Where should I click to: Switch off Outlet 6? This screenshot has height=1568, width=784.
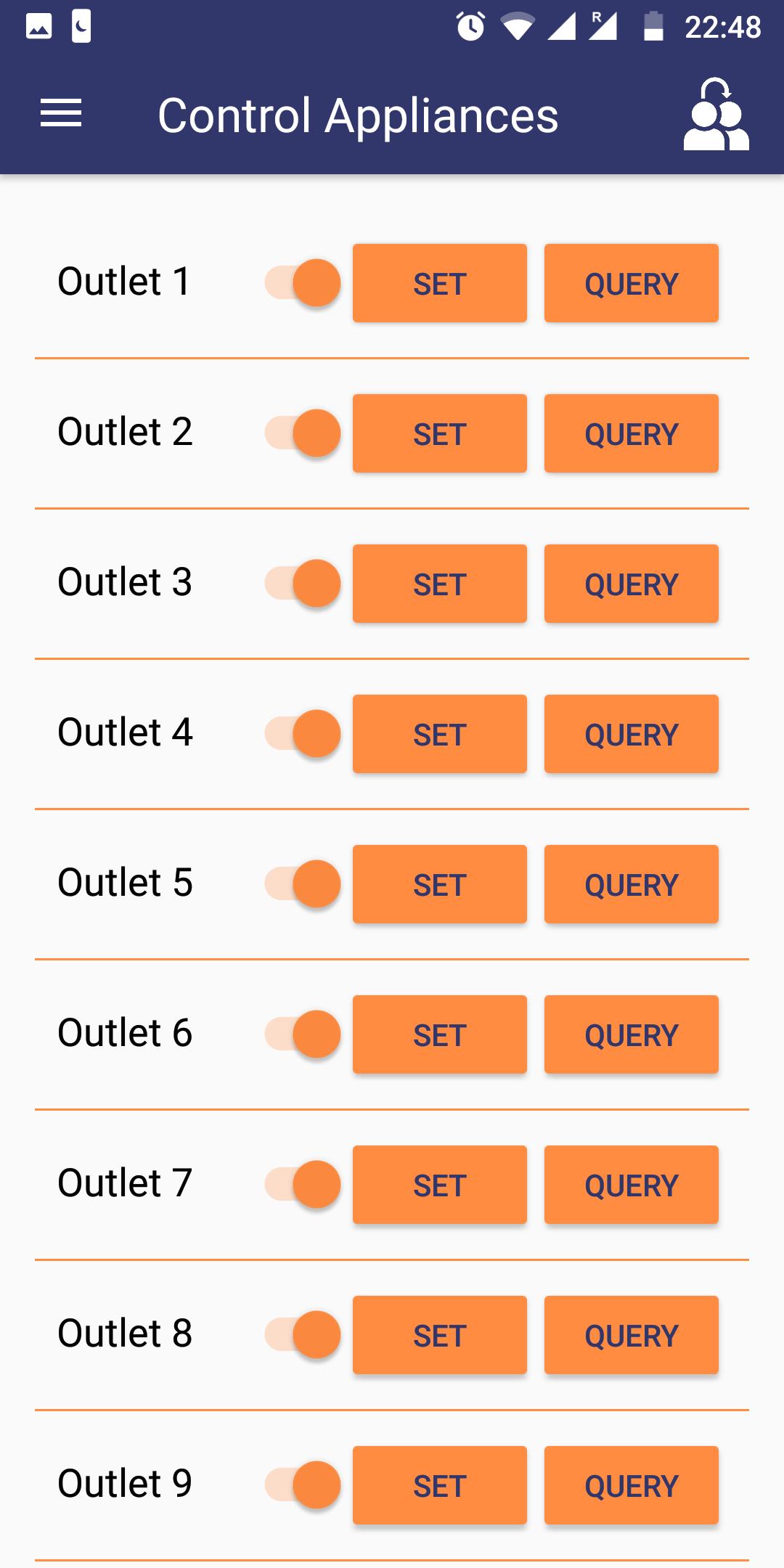coord(303,1034)
